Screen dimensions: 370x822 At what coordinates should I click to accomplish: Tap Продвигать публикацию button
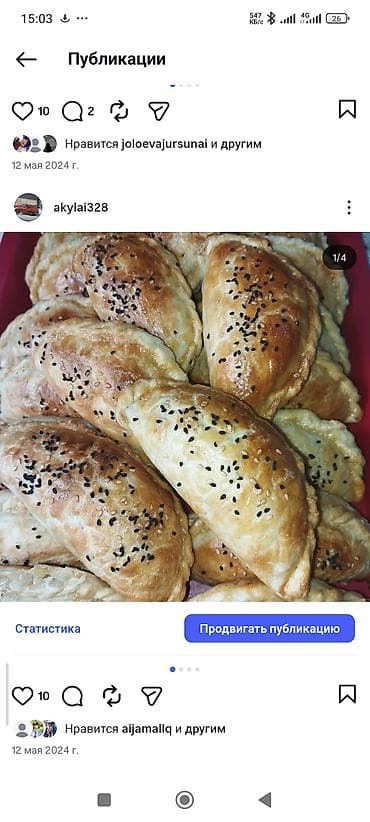click(x=269, y=629)
